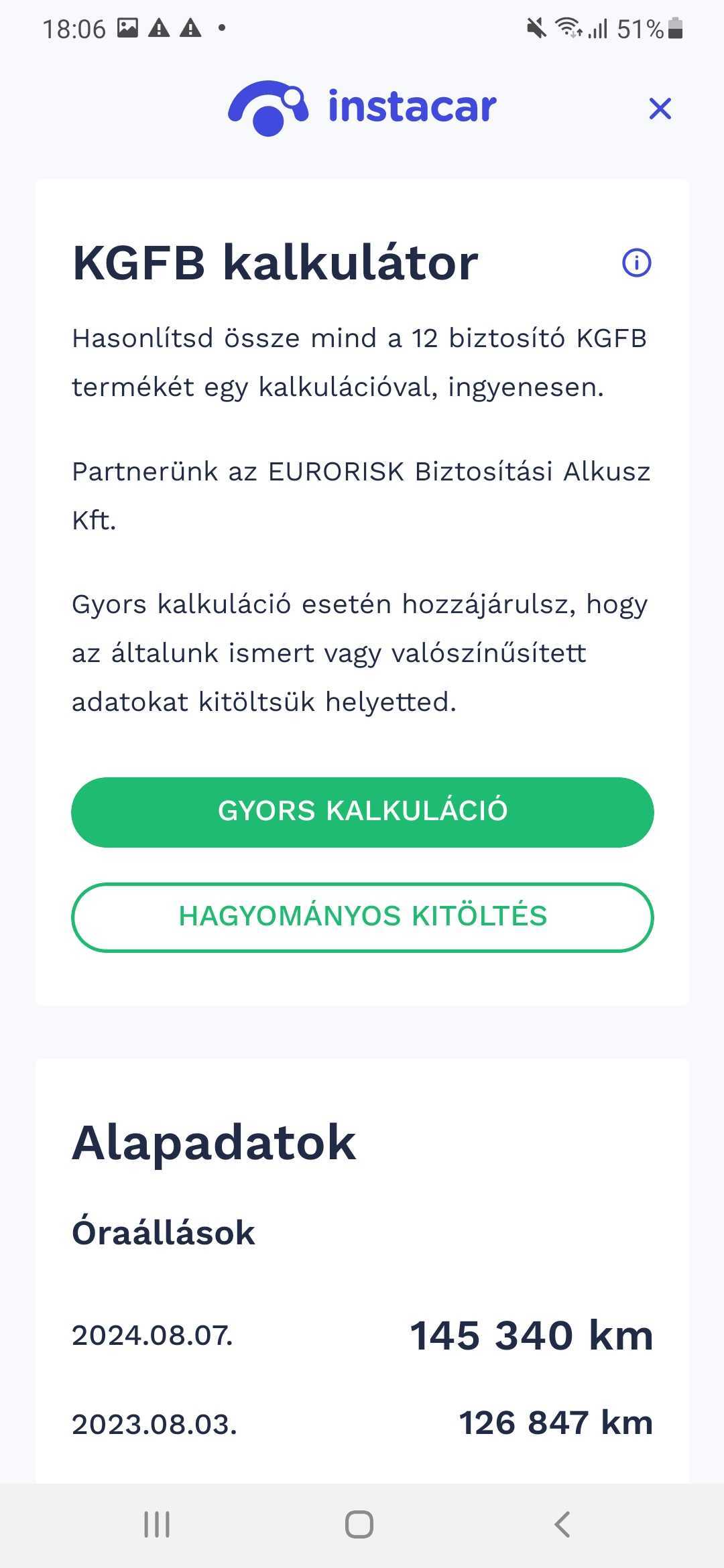Choose Hagyományos kitöltés
The image size is (724, 1568).
click(x=362, y=917)
